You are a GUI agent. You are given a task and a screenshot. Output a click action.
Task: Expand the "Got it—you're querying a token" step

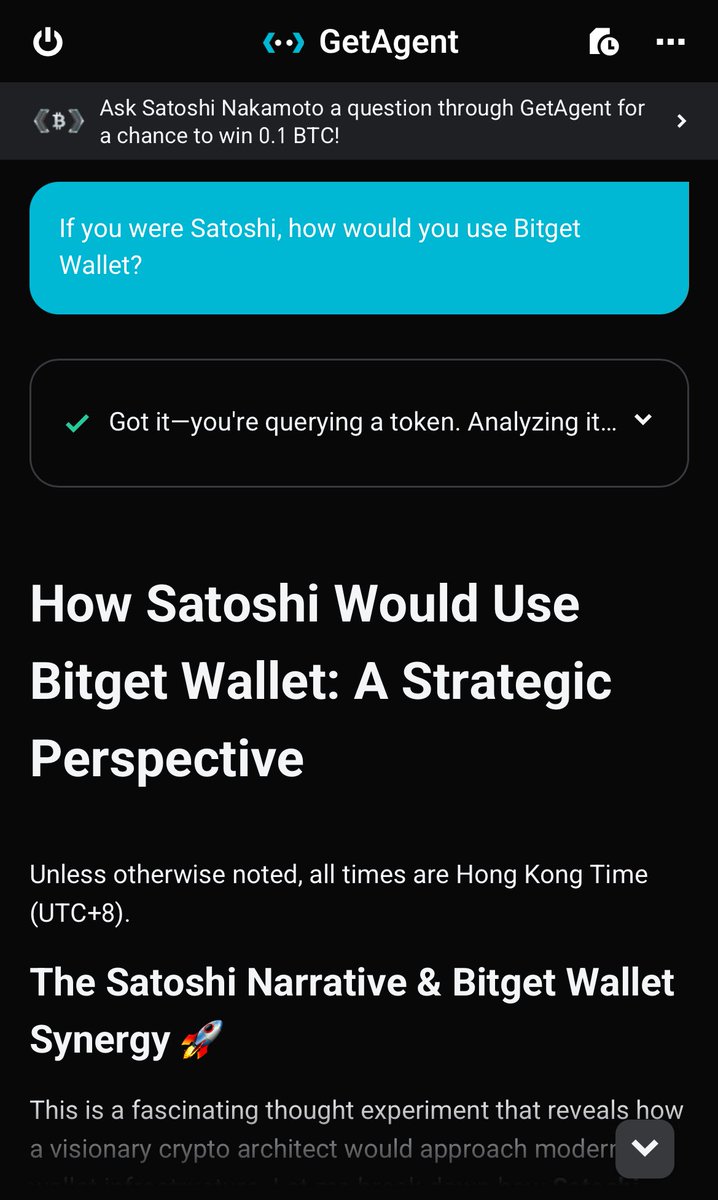point(643,421)
